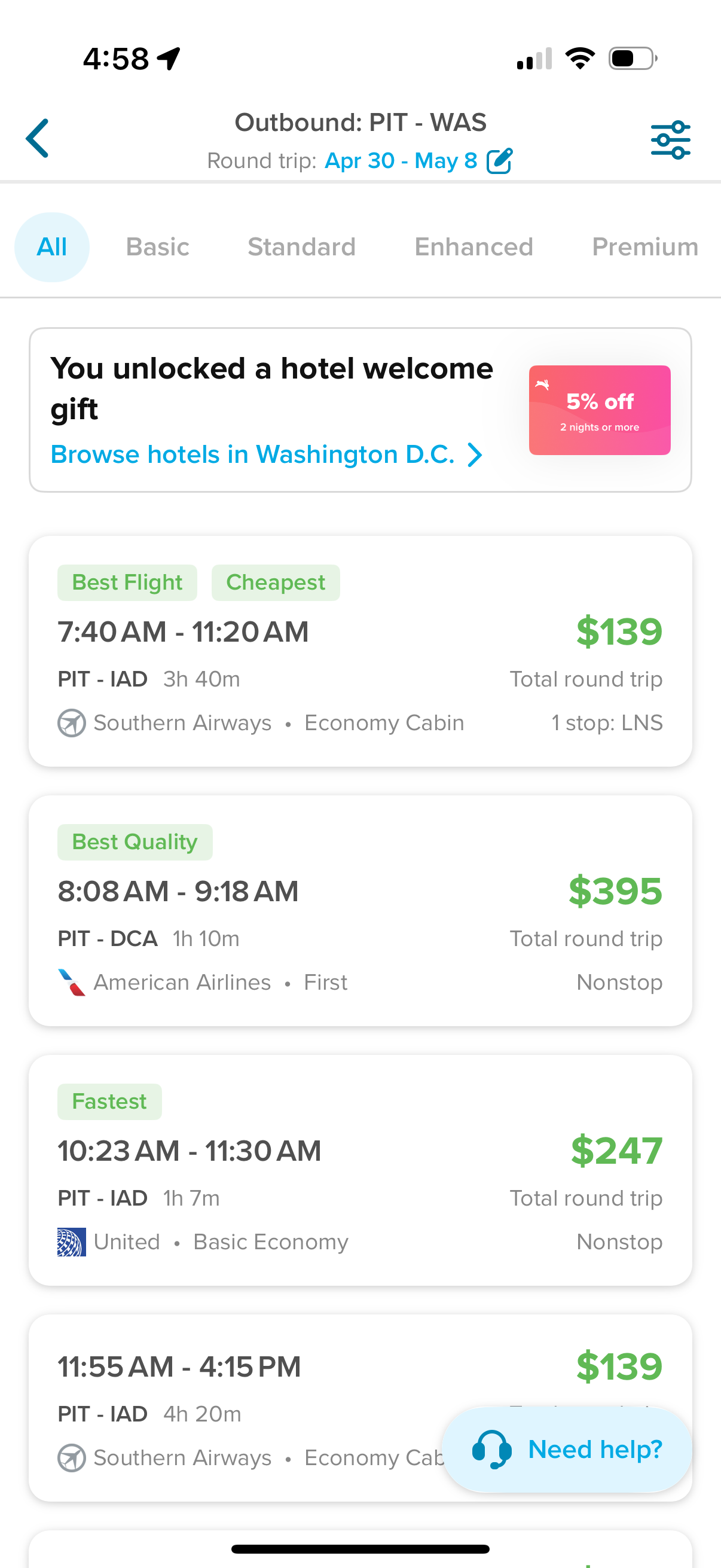Expand hotel browsing with the chevron arrow

[475, 454]
